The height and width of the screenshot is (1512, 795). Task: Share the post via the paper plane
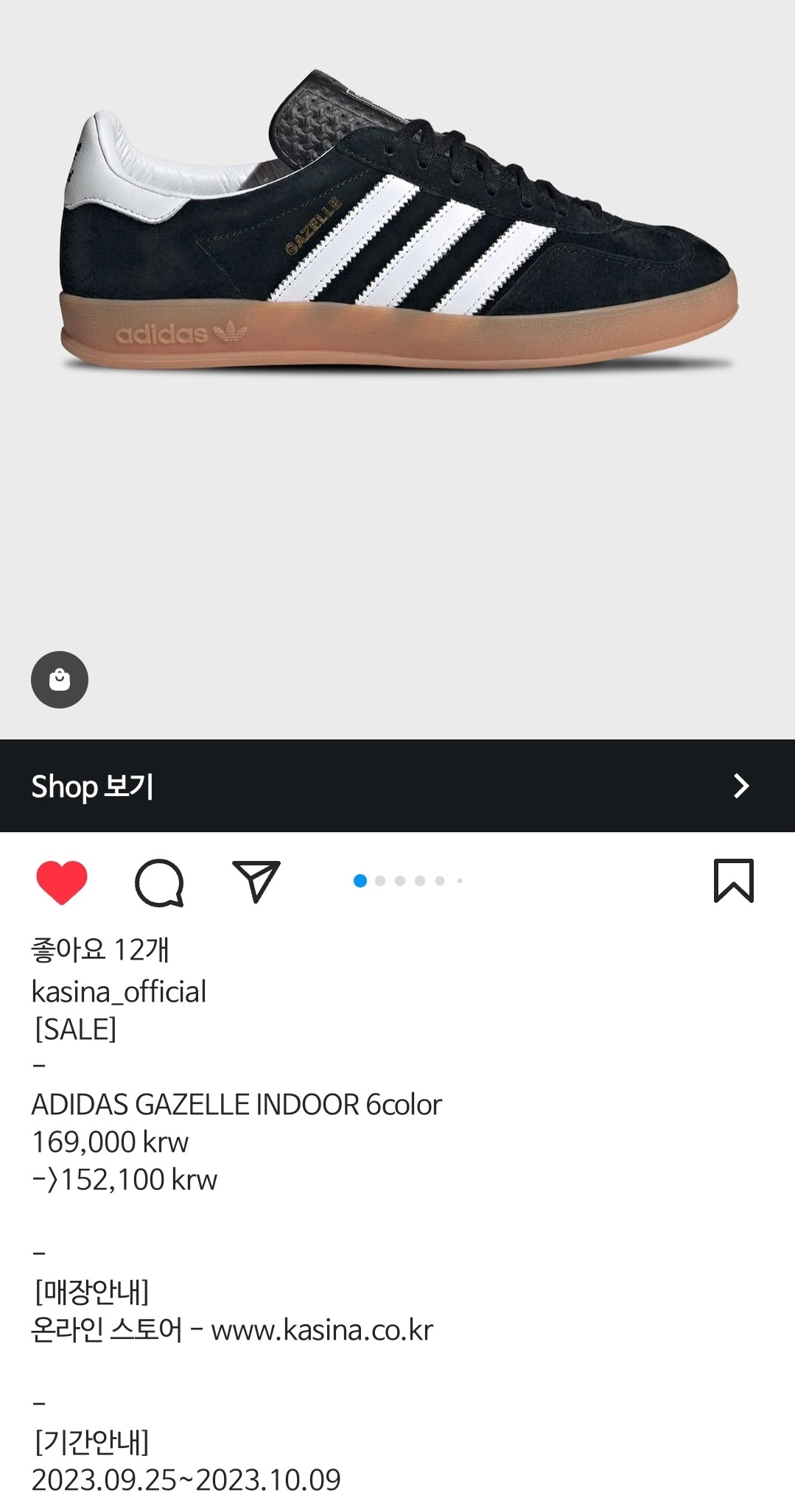point(256,880)
